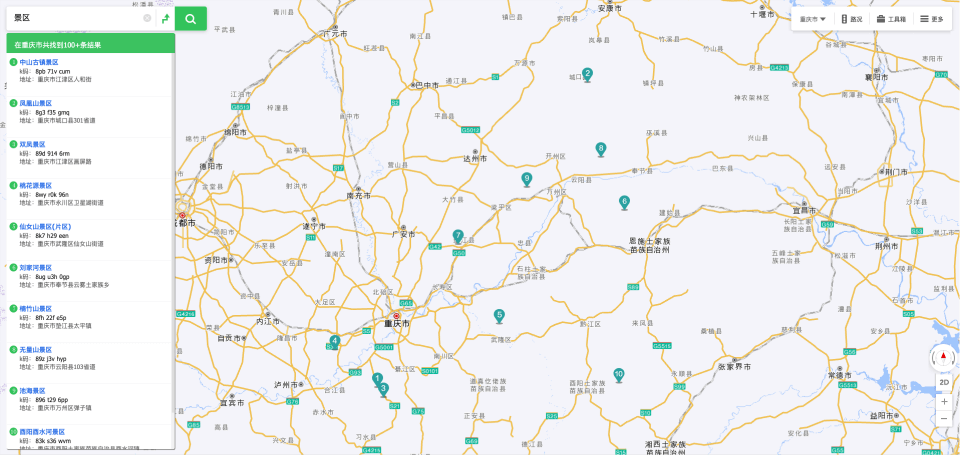Open result 仙女山景区(片区)
Viewport: 960px width, 455px height.
point(45,227)
